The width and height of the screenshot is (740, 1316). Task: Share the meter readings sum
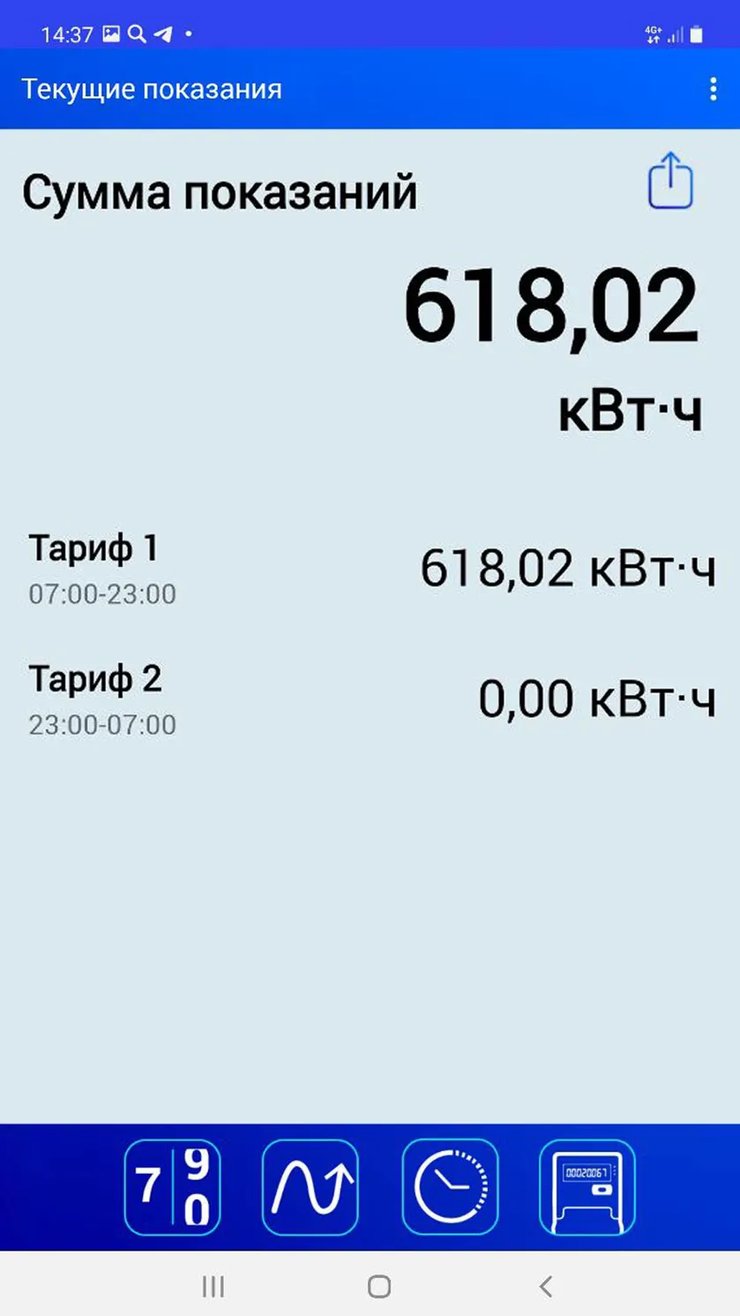coord(671,183)
